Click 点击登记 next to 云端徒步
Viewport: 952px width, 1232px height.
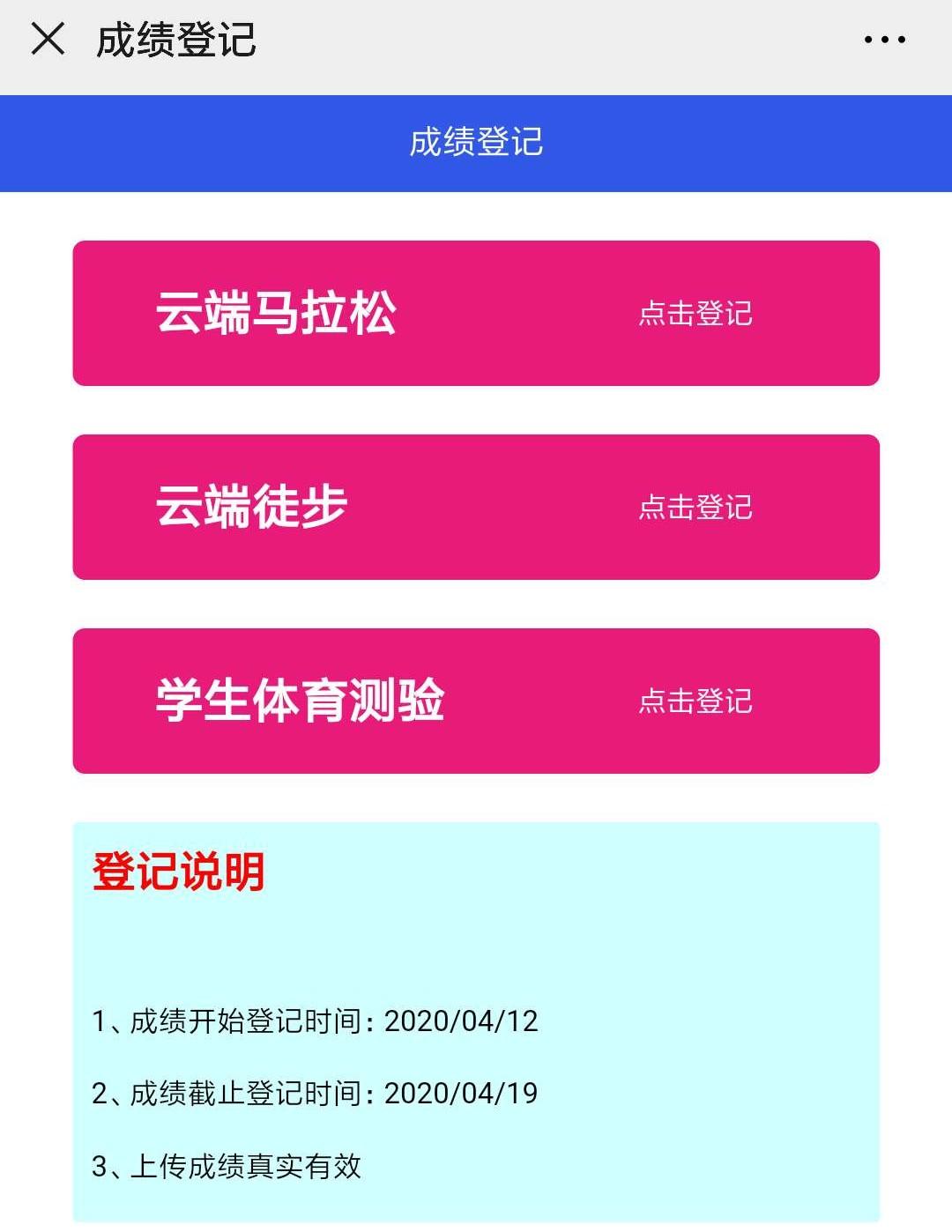click(x=696, y=507)
